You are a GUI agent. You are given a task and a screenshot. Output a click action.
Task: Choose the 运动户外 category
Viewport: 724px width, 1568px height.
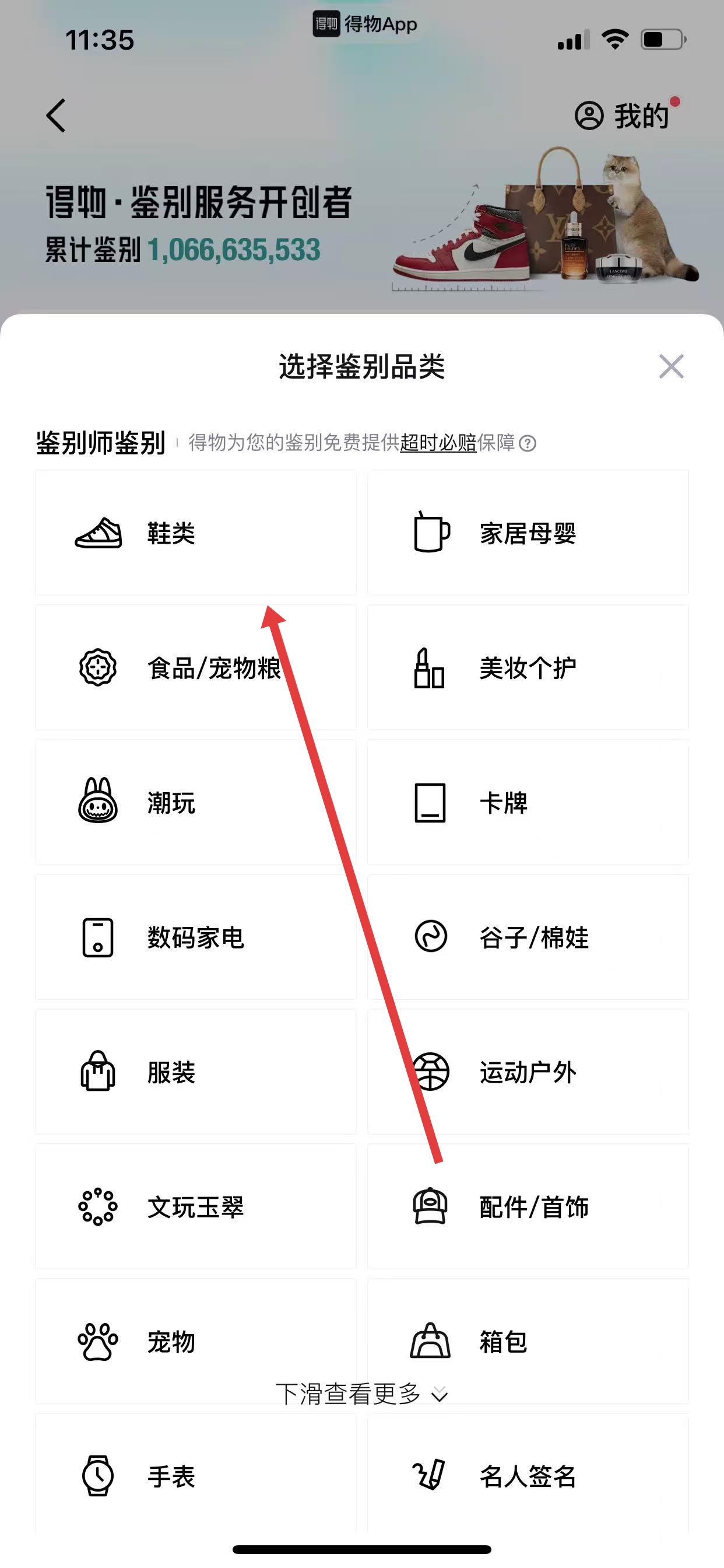(528, 1072)
